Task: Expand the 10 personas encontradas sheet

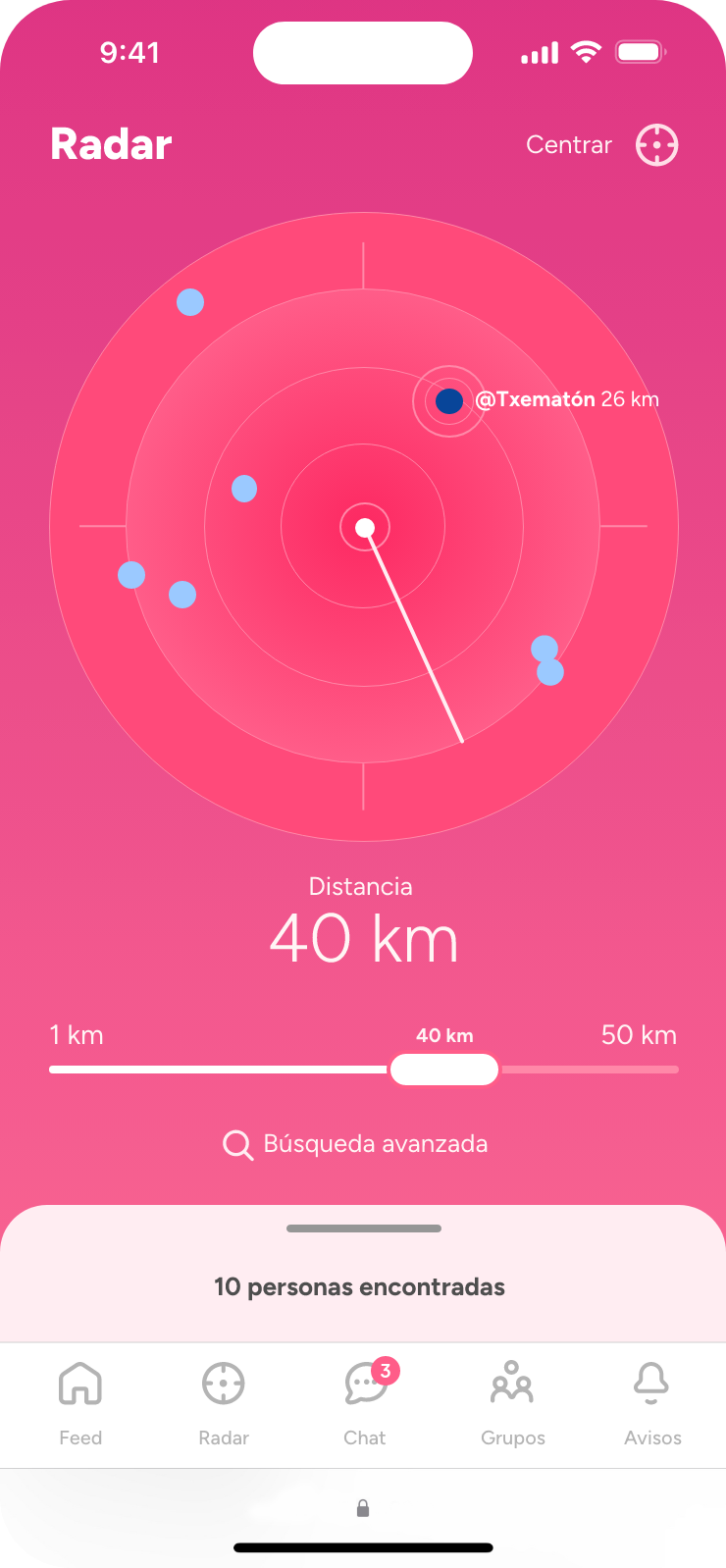Action: coord(363,1228)
